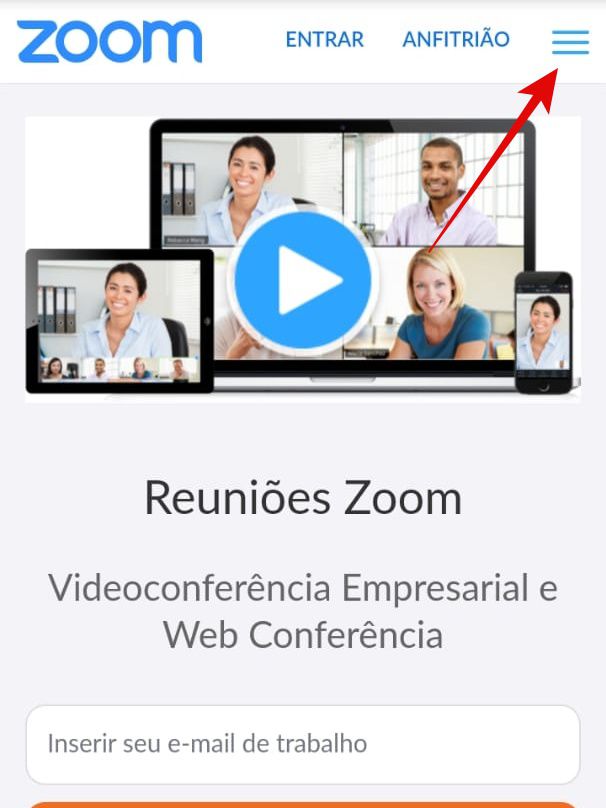Play the Zoom promotional video
The width and height of the screenshot is (606, 808).
click(x=302, y=281)
